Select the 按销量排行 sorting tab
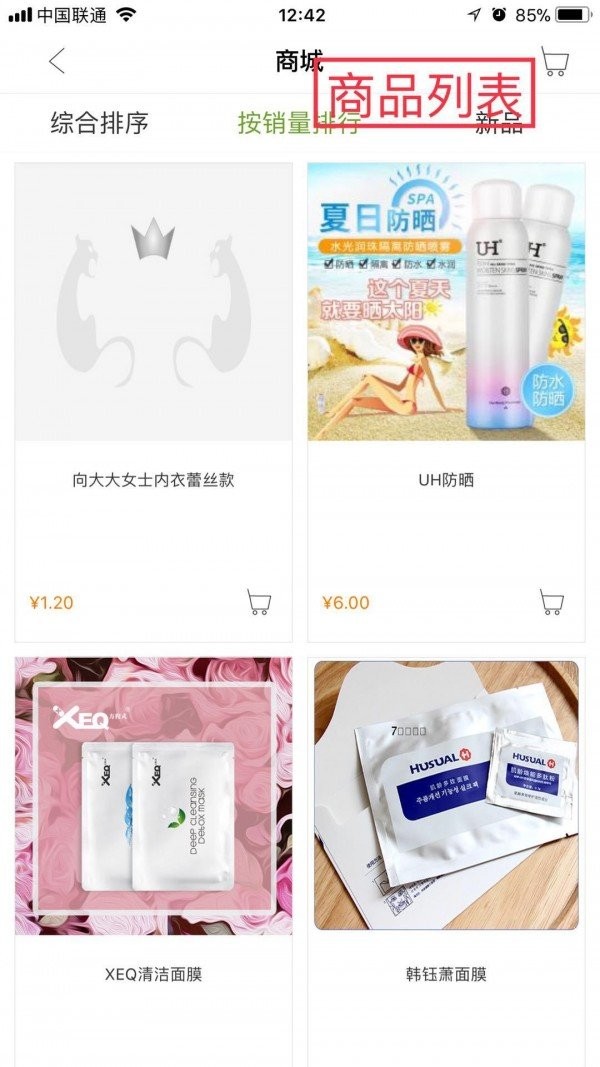This screenshot has width=600, height=1067. pyautogui.click(x=298, y=123)
